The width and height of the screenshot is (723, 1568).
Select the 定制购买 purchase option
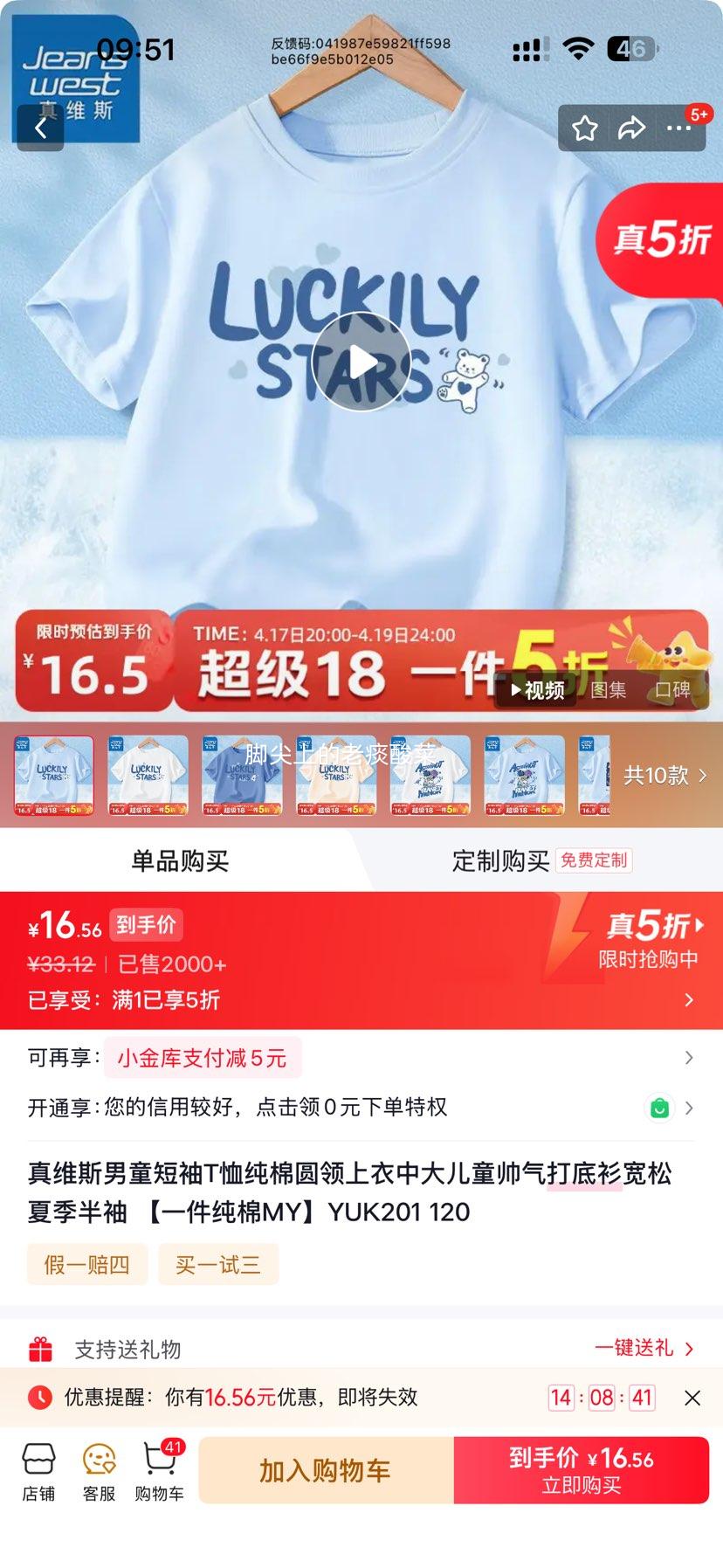coord(499,860)
